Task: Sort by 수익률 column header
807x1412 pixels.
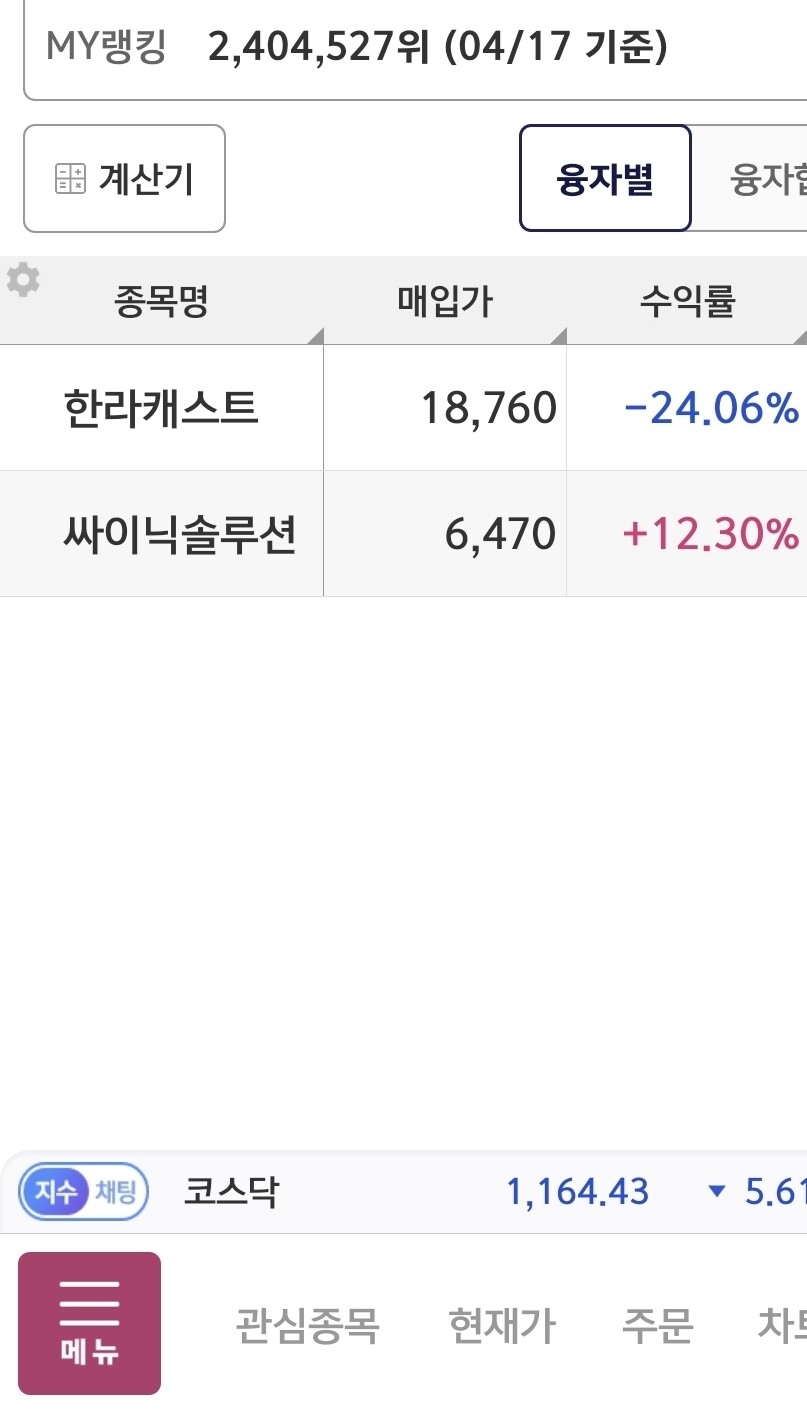Action: click(687, 300)
